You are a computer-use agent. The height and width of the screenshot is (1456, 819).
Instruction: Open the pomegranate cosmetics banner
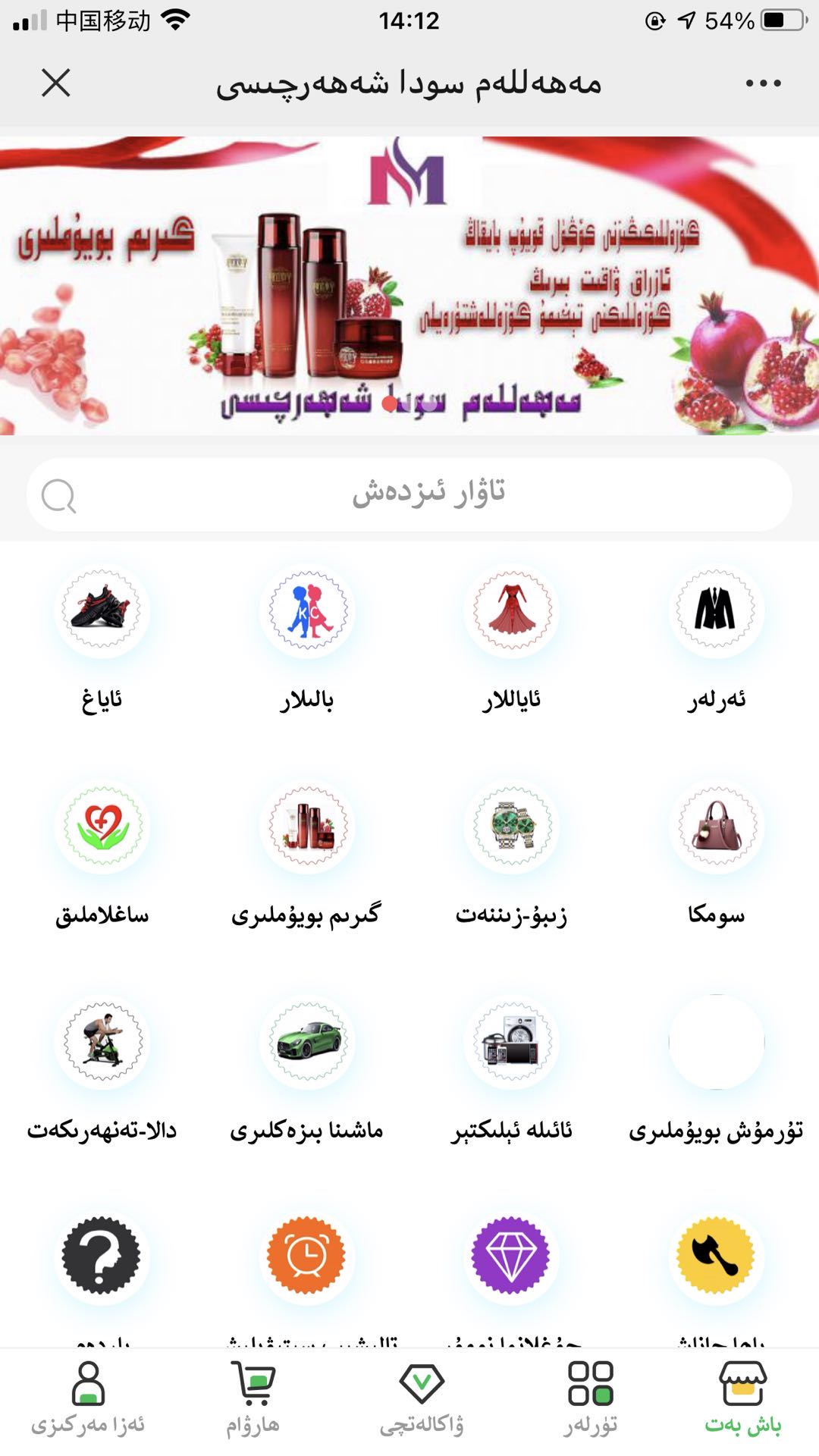[409, 285]
